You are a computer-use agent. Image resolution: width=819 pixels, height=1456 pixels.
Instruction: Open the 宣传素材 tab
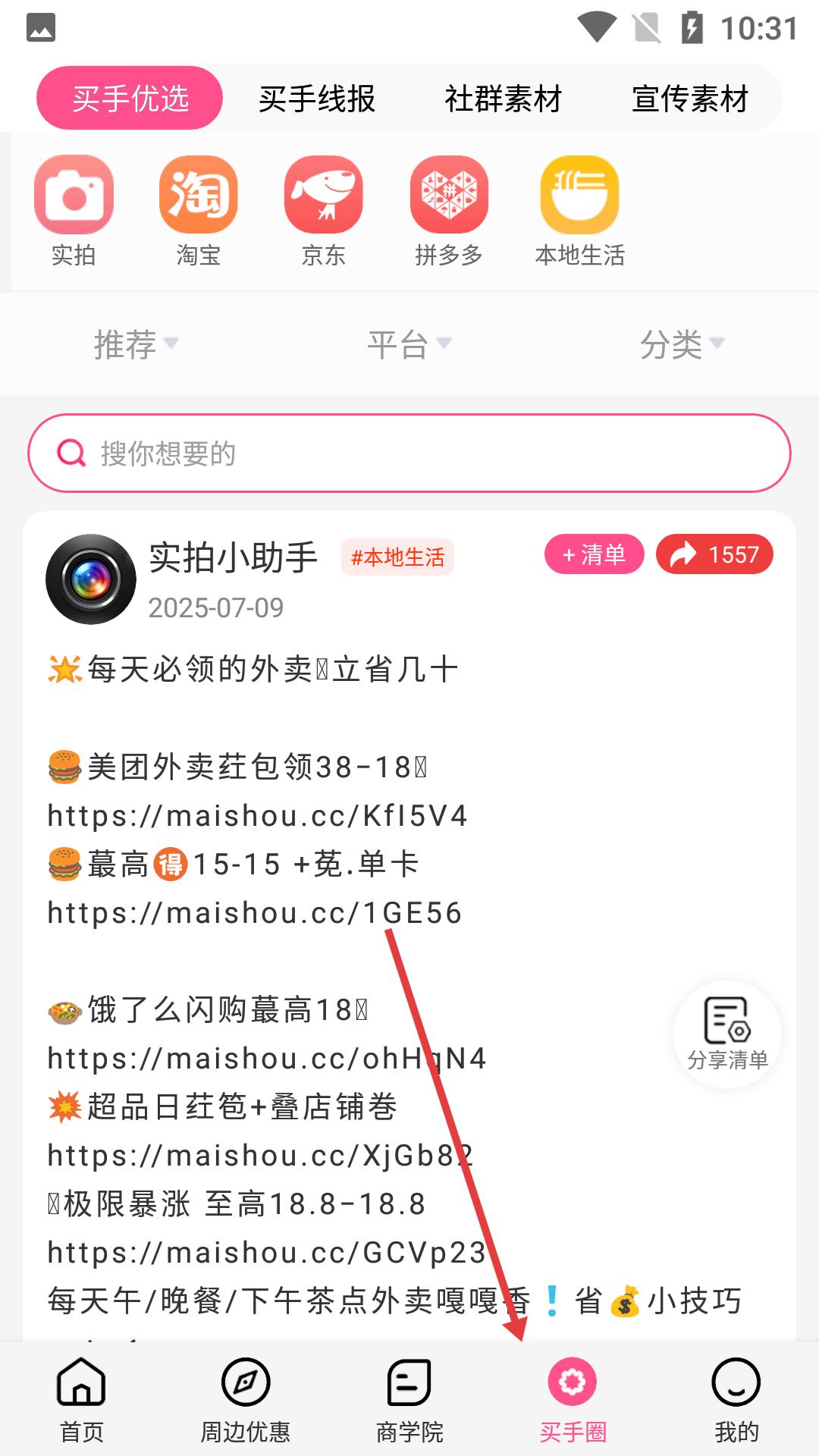click(691, 98)
